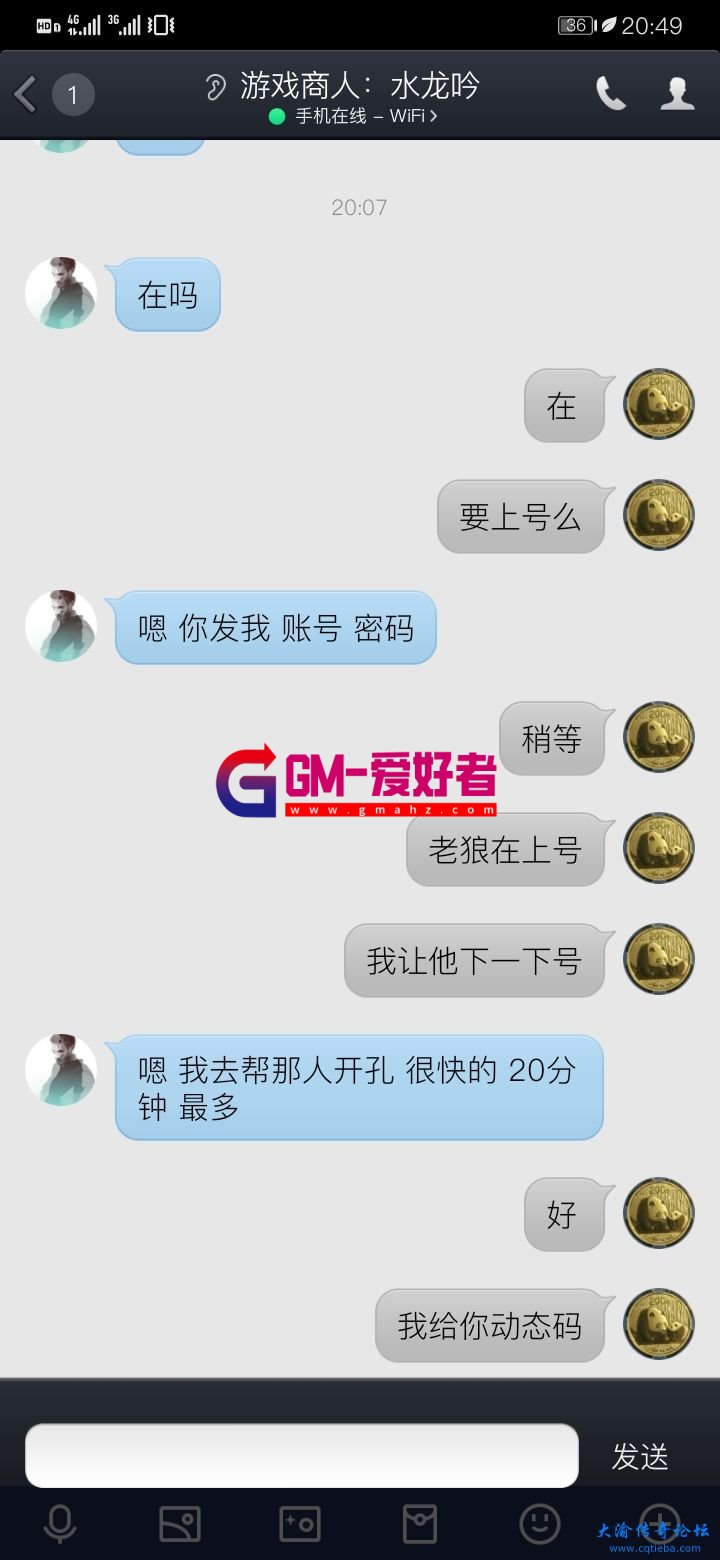The height and width of the screenshot is (1560, 720).
Task: Open the camera capture tool
Action: pyautogui.click(x=300, y=1524)
